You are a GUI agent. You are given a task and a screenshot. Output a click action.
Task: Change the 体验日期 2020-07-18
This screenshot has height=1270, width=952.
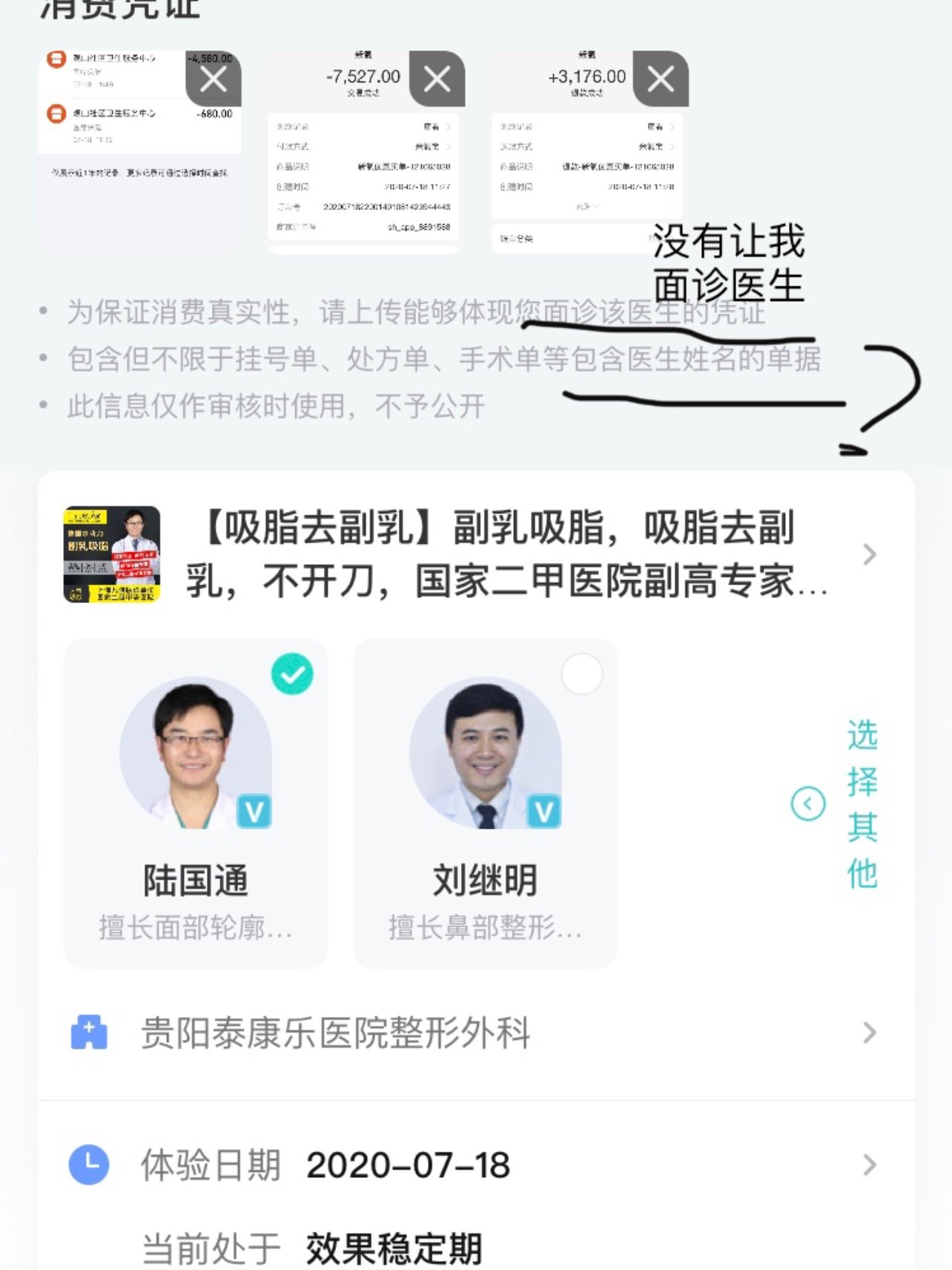475,1165
